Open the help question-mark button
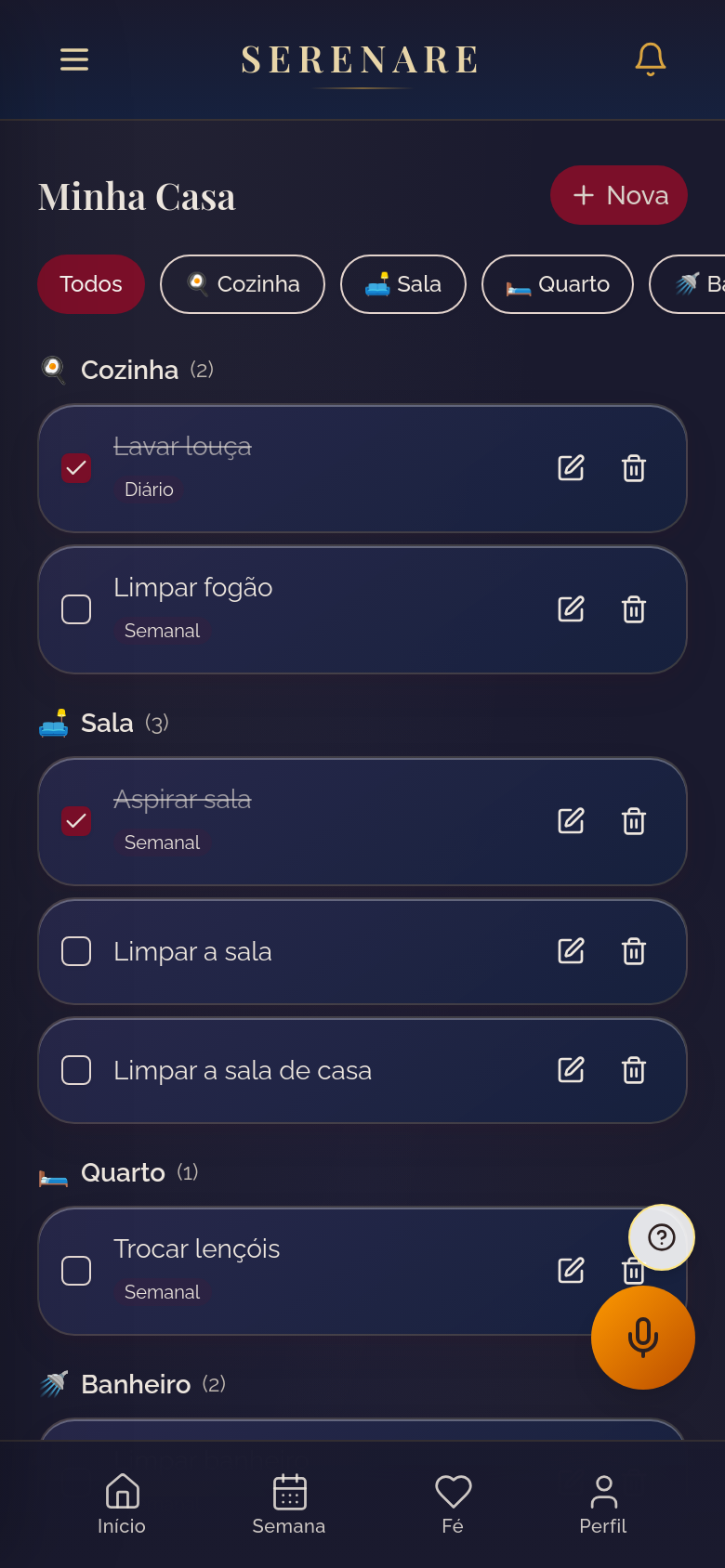Screen dimensions: 725x1568 [x=662, y=1237]
